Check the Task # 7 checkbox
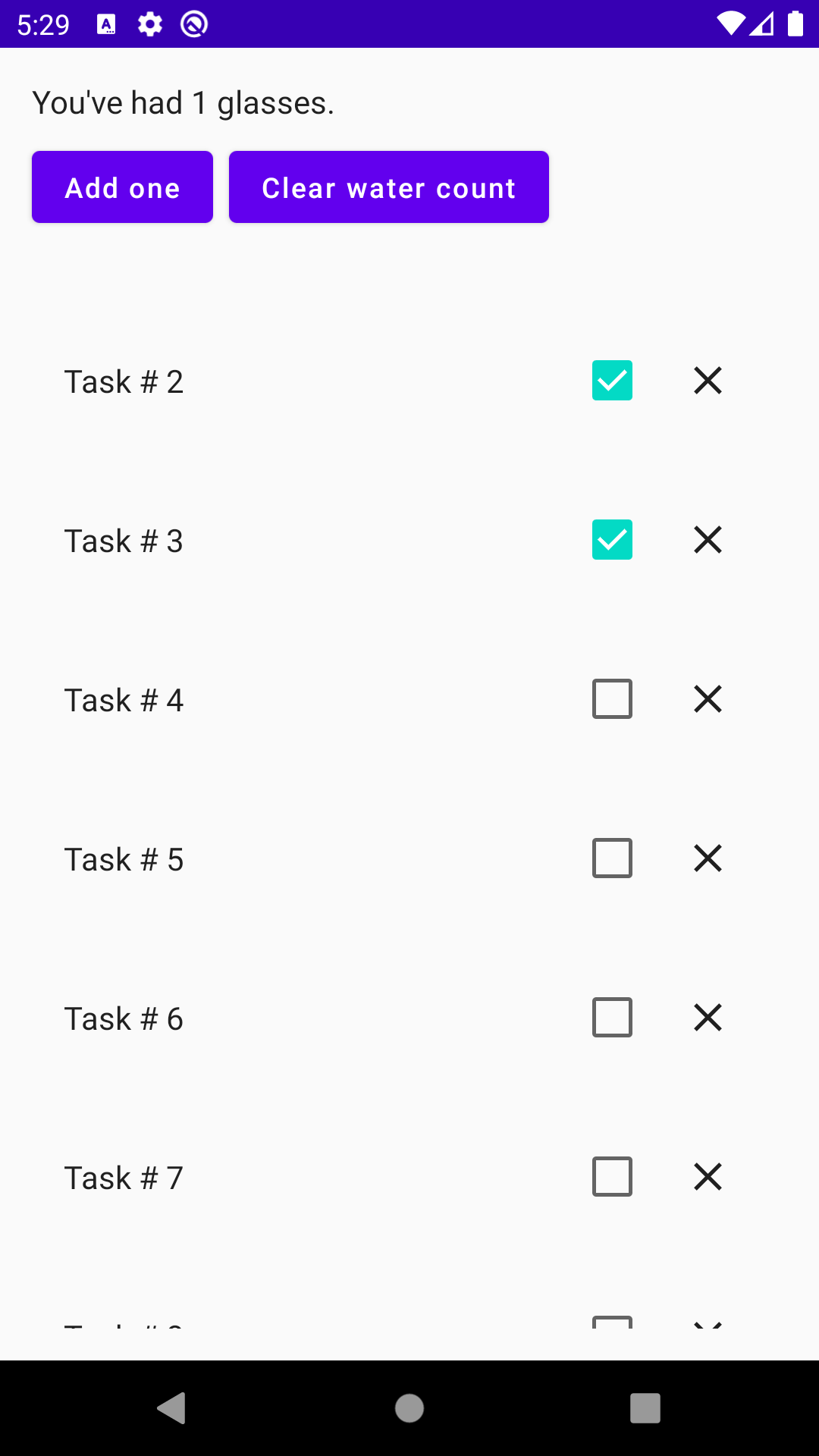The image size is (819, 1456). click(612, 1176)
